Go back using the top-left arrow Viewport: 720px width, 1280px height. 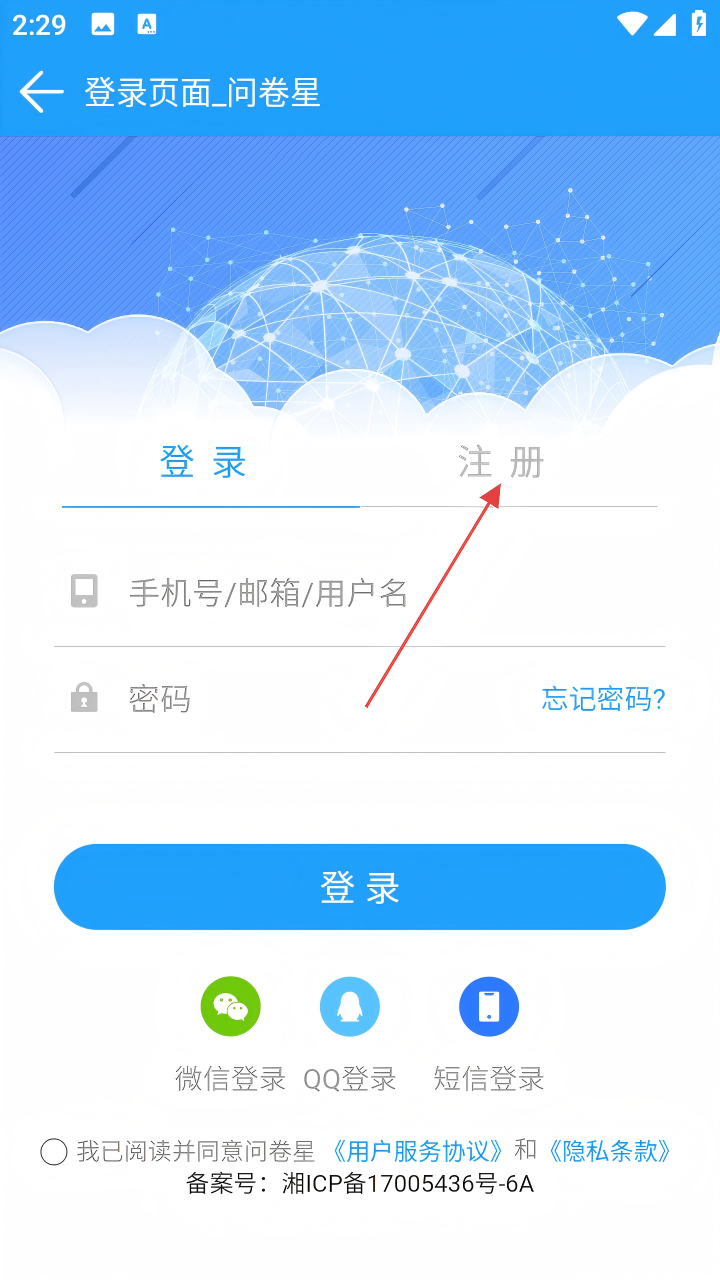(x=41, y=92)
